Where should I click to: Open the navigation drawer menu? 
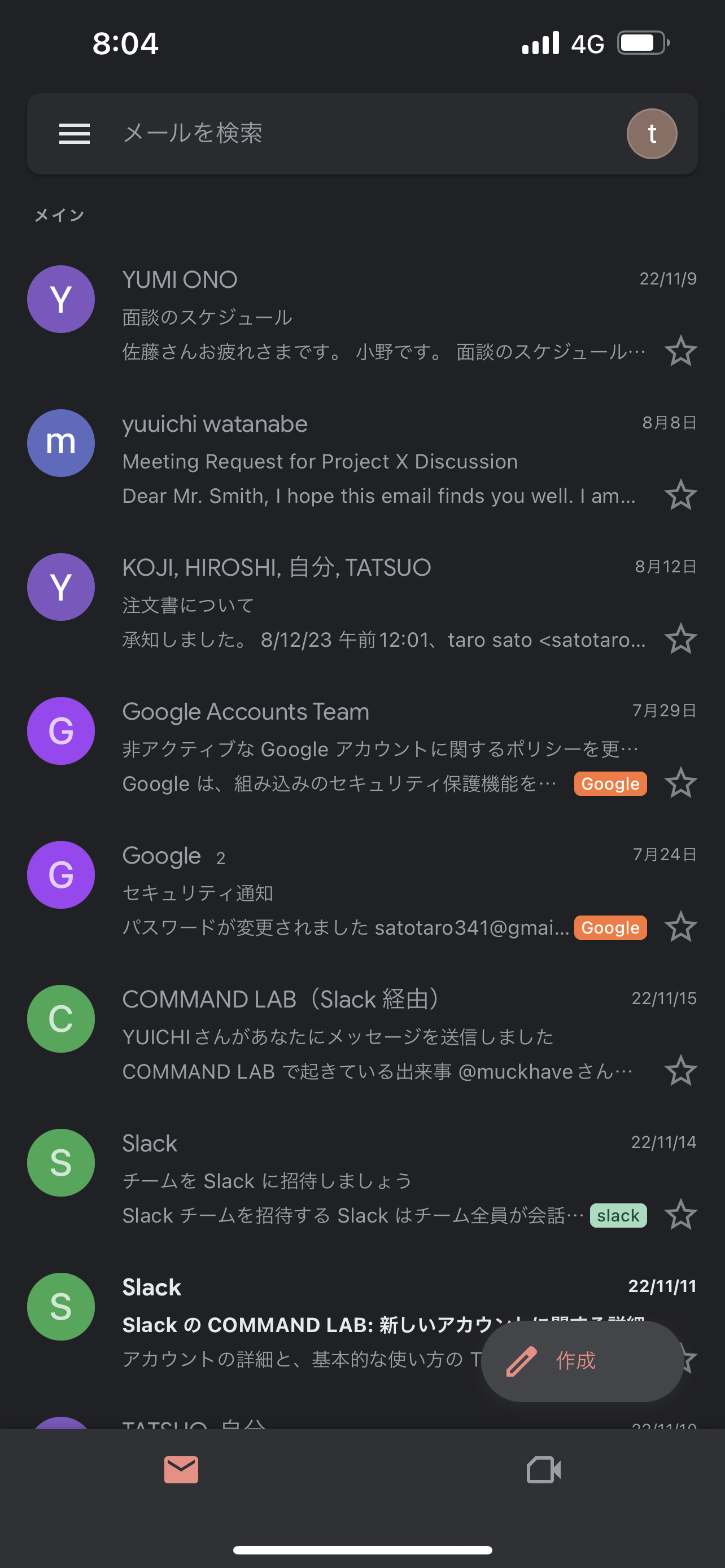click(x=75, y=133)
